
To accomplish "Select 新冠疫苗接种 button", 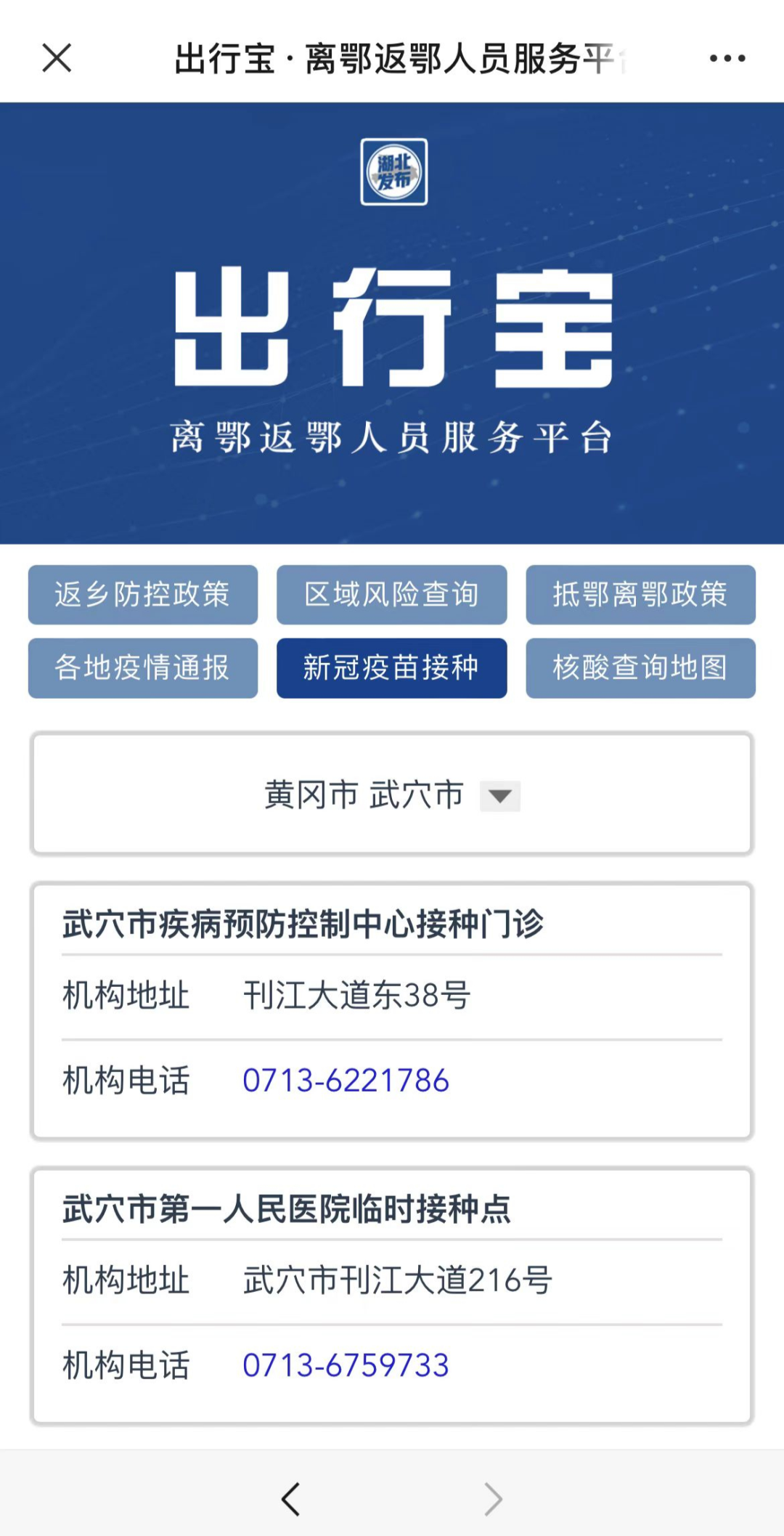I will tap(391, 668).
